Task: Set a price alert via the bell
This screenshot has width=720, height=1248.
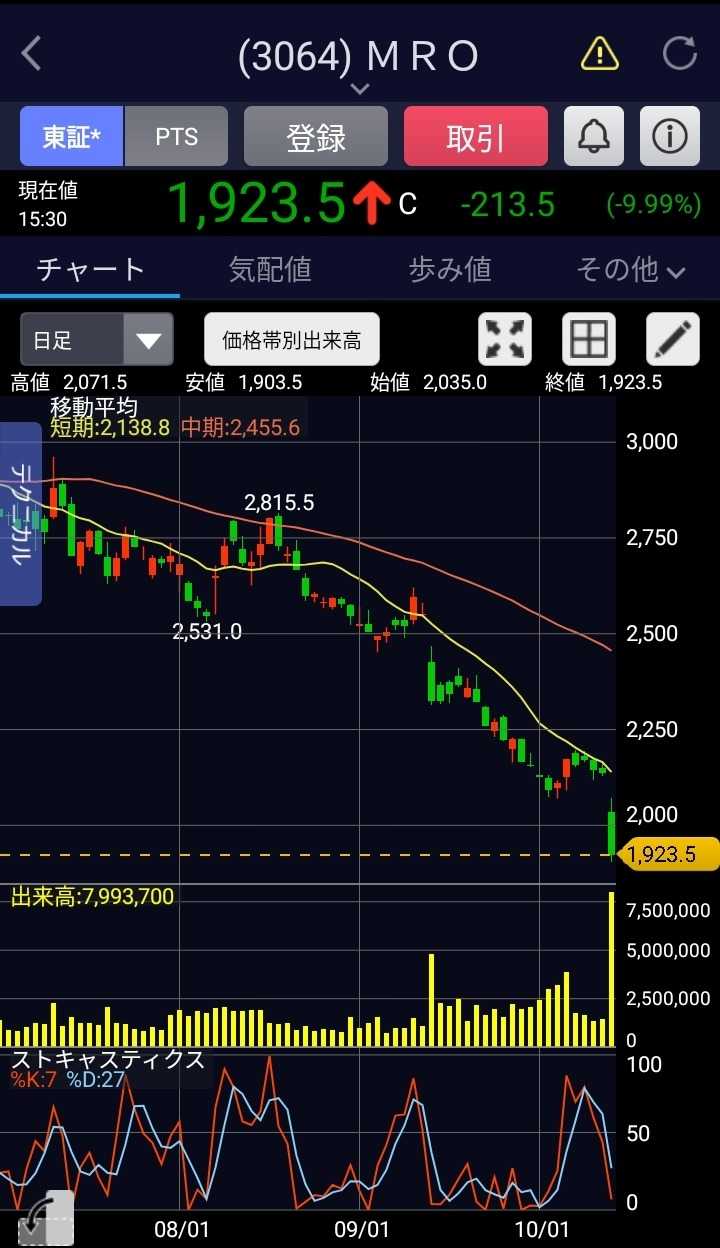Action: 594,136
